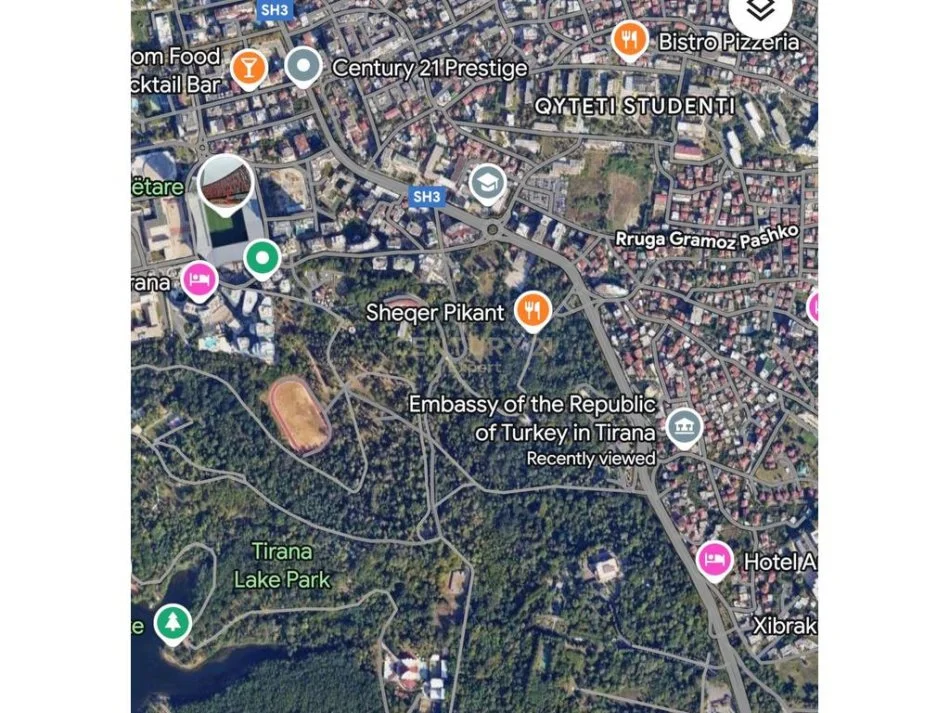Select the Sheqer Pikant restaurant pin

533,310
